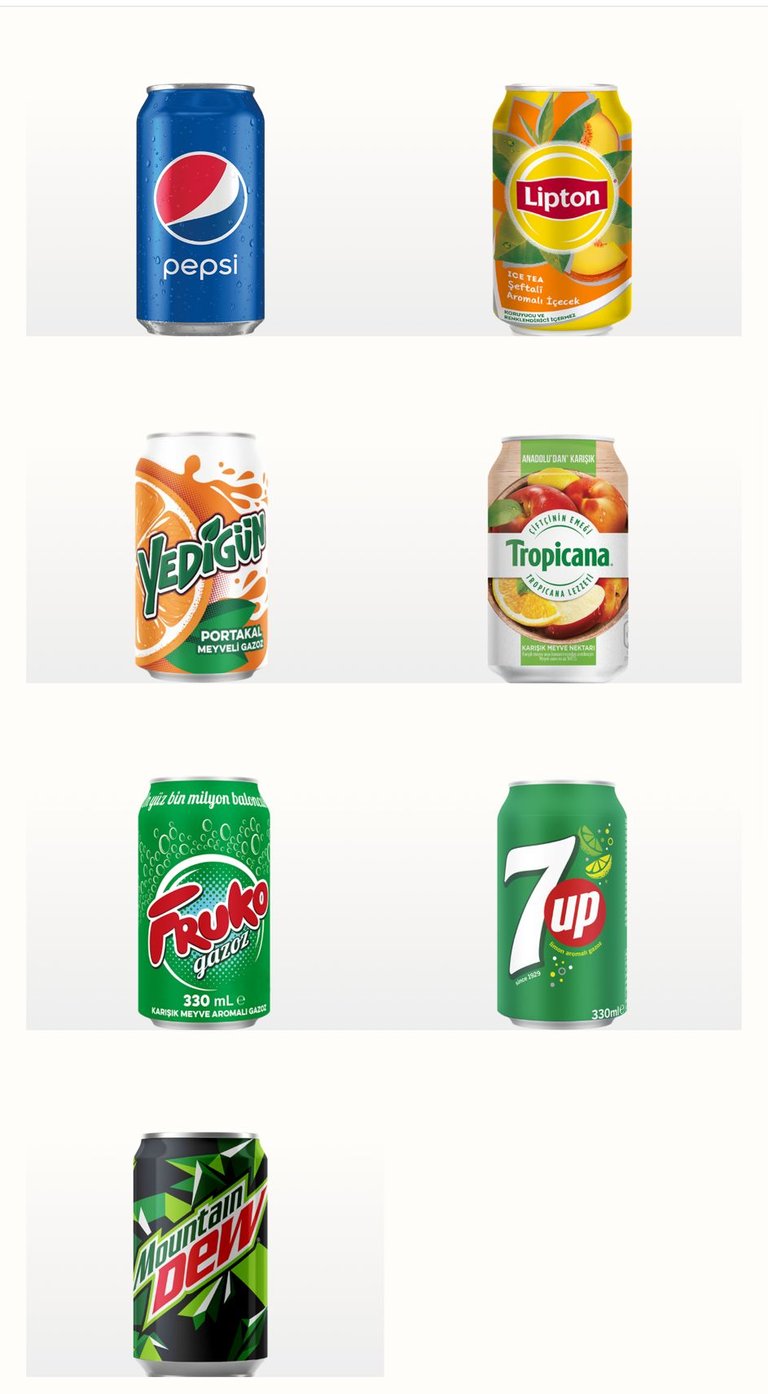Viewport: 768px width, 1394px height.
Task: Tap the 7up product tile
Action: [x=561, y=904]
